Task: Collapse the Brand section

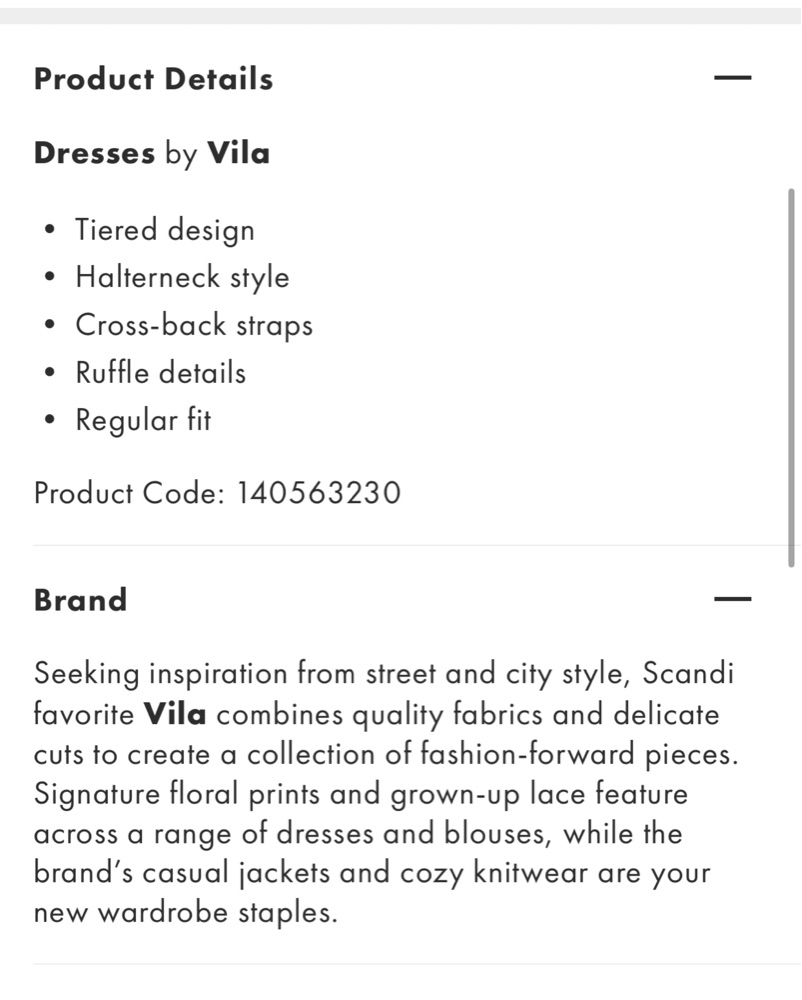Action: [732, 599]
